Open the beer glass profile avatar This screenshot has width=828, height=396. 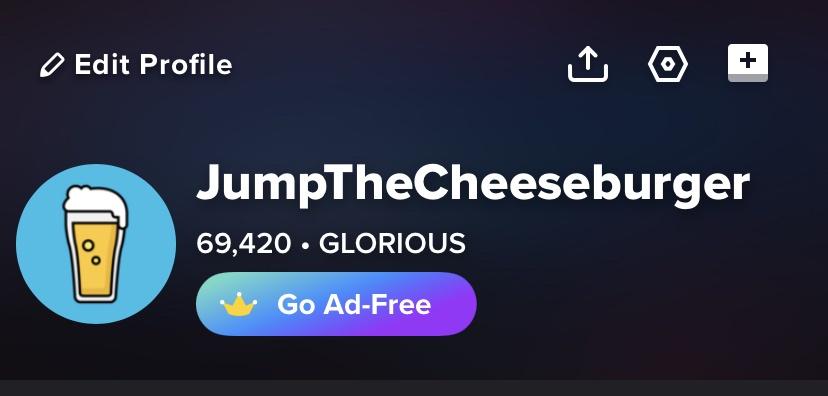point(96,243)
